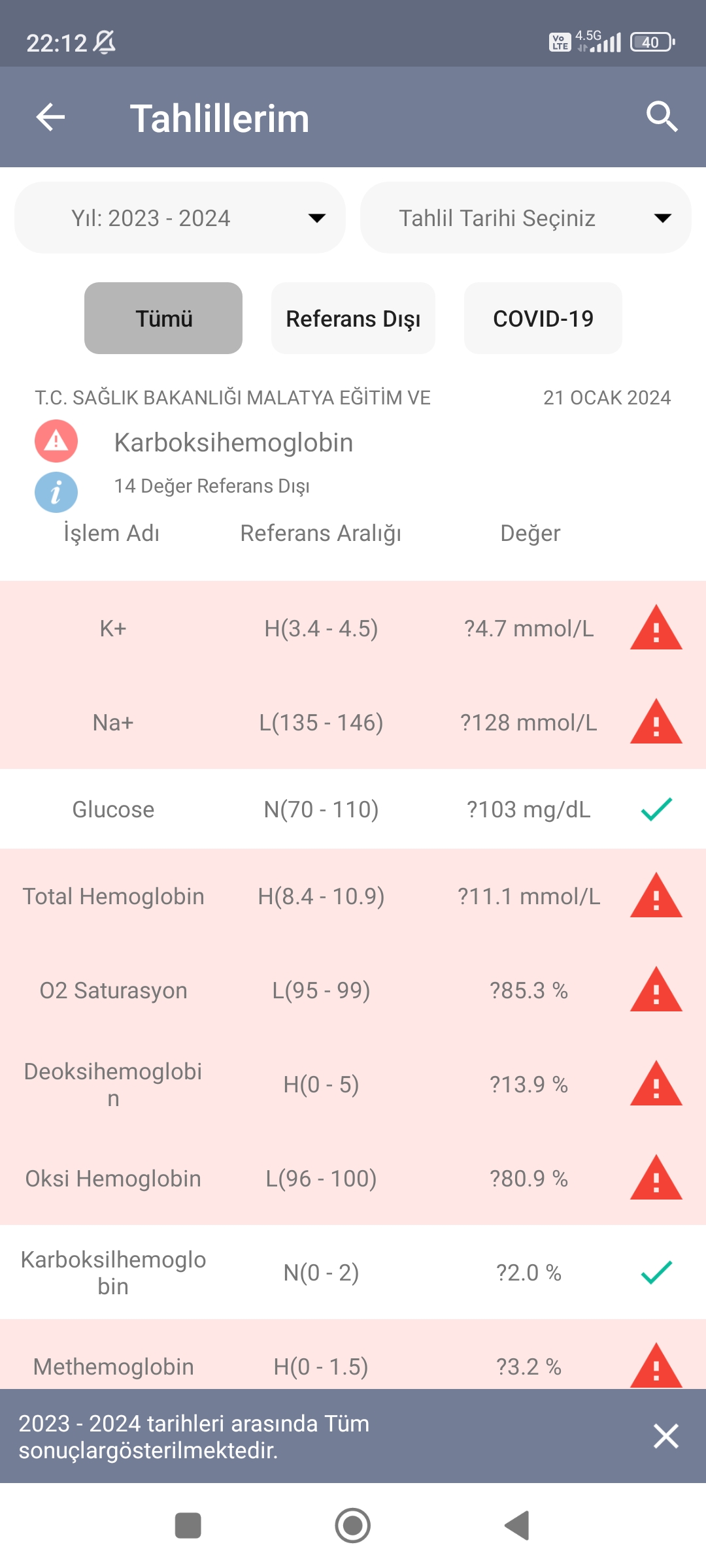The height and width of the screenshot is (1568, 706).
Task: Tap the blue info icon under Karboksihemoglobin
Action: pos(56,492)
